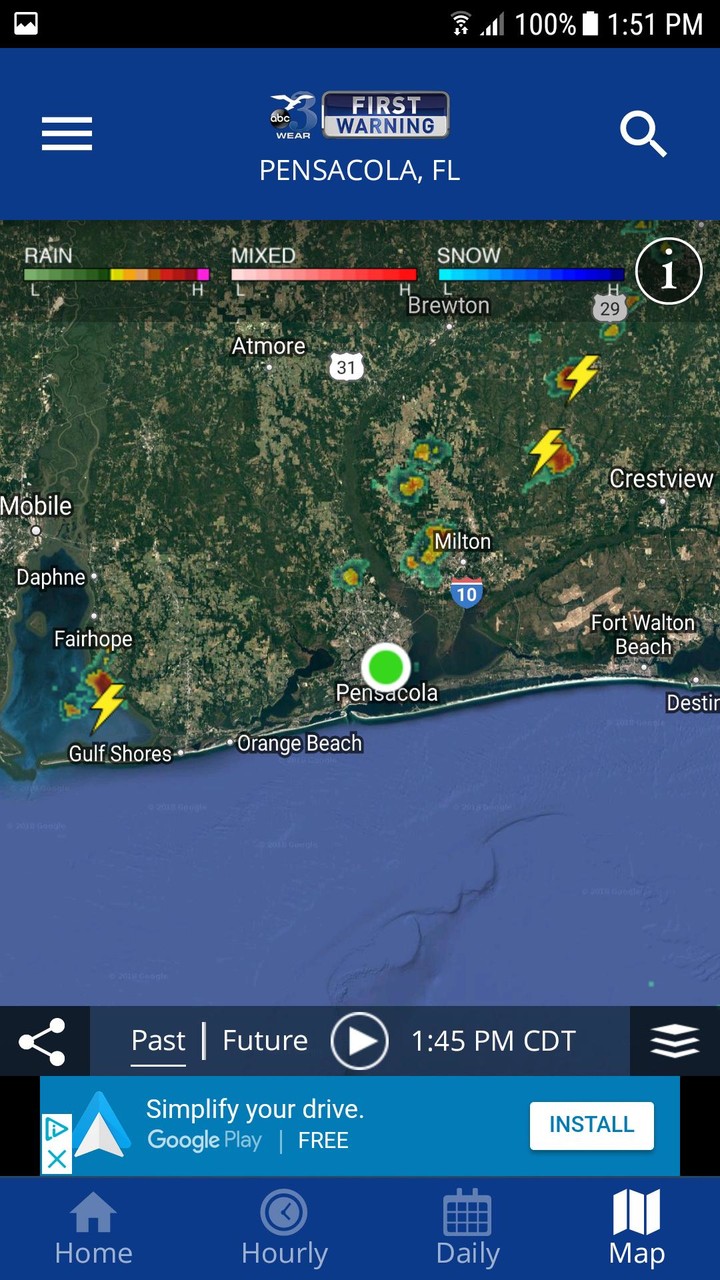Share the radar map
This screenshot has width=720, height=1280.
[x=43, y=1041]
